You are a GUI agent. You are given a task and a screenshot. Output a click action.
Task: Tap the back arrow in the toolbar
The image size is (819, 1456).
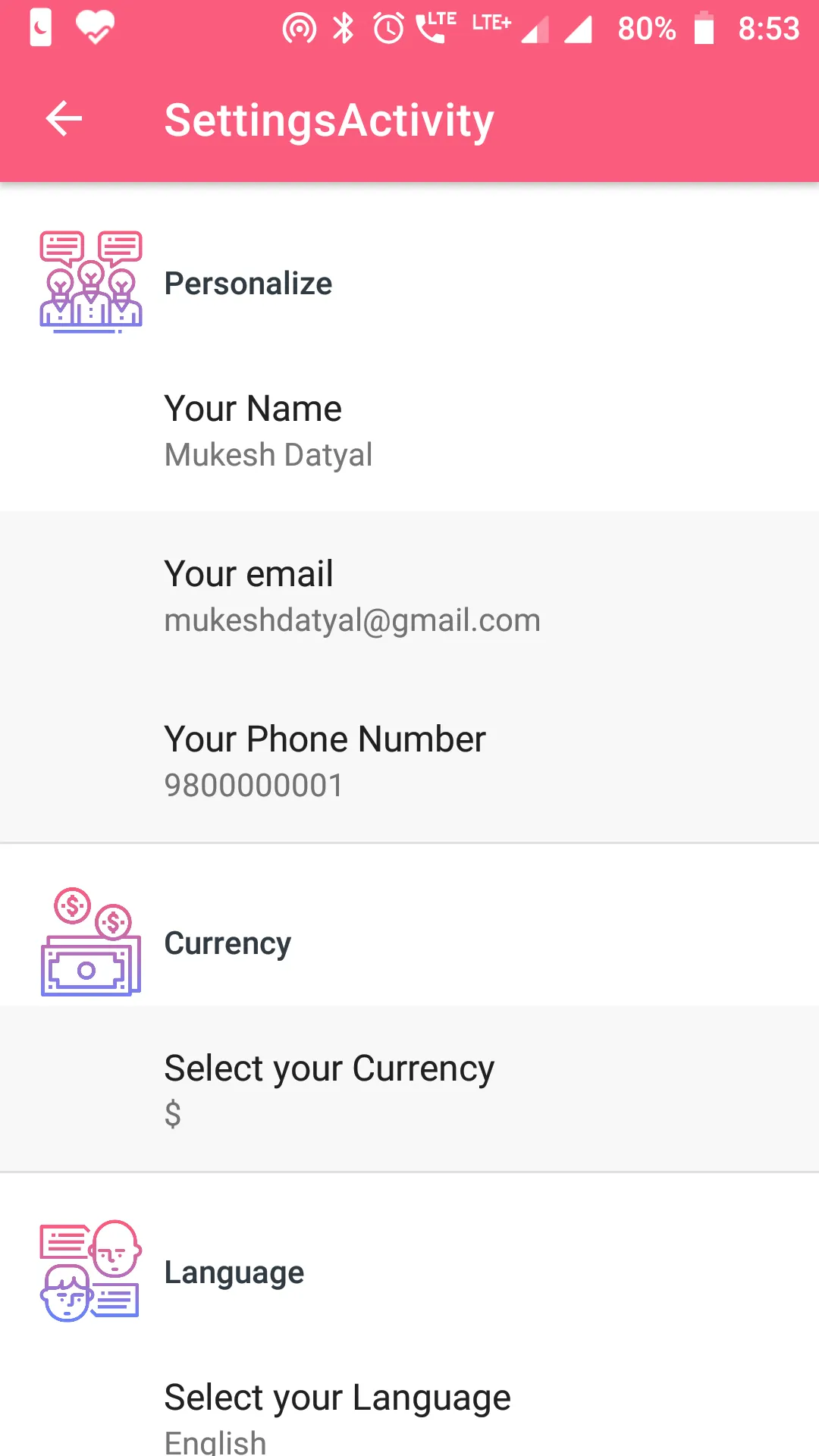[64, 119]
